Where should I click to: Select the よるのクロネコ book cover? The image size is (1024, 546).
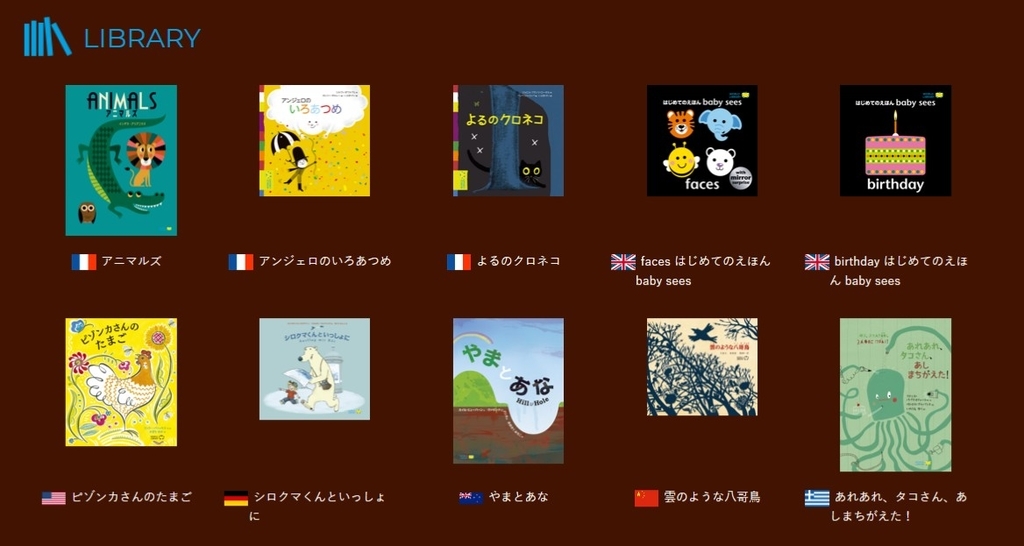(x=508, y=140)
